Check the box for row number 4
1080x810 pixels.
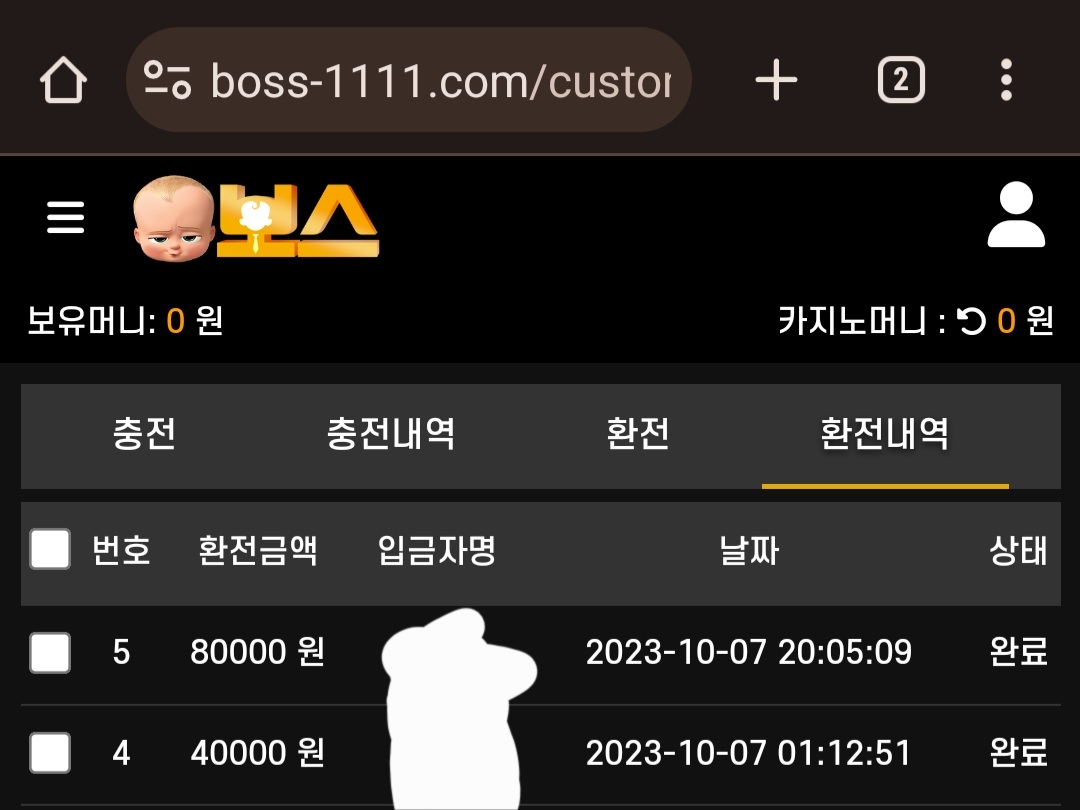50,753
